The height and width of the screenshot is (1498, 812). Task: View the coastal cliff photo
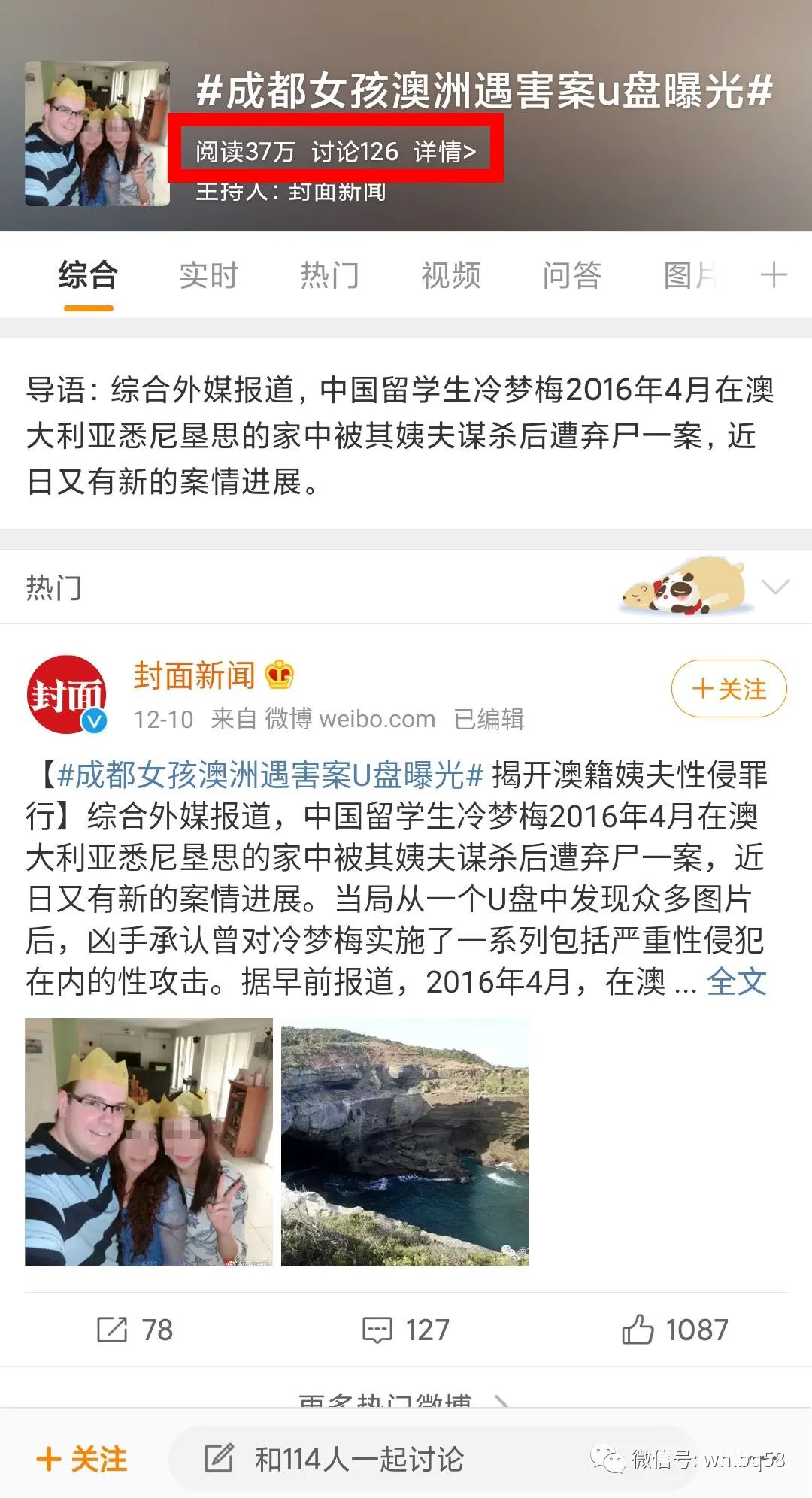(x=405, y=1142)
